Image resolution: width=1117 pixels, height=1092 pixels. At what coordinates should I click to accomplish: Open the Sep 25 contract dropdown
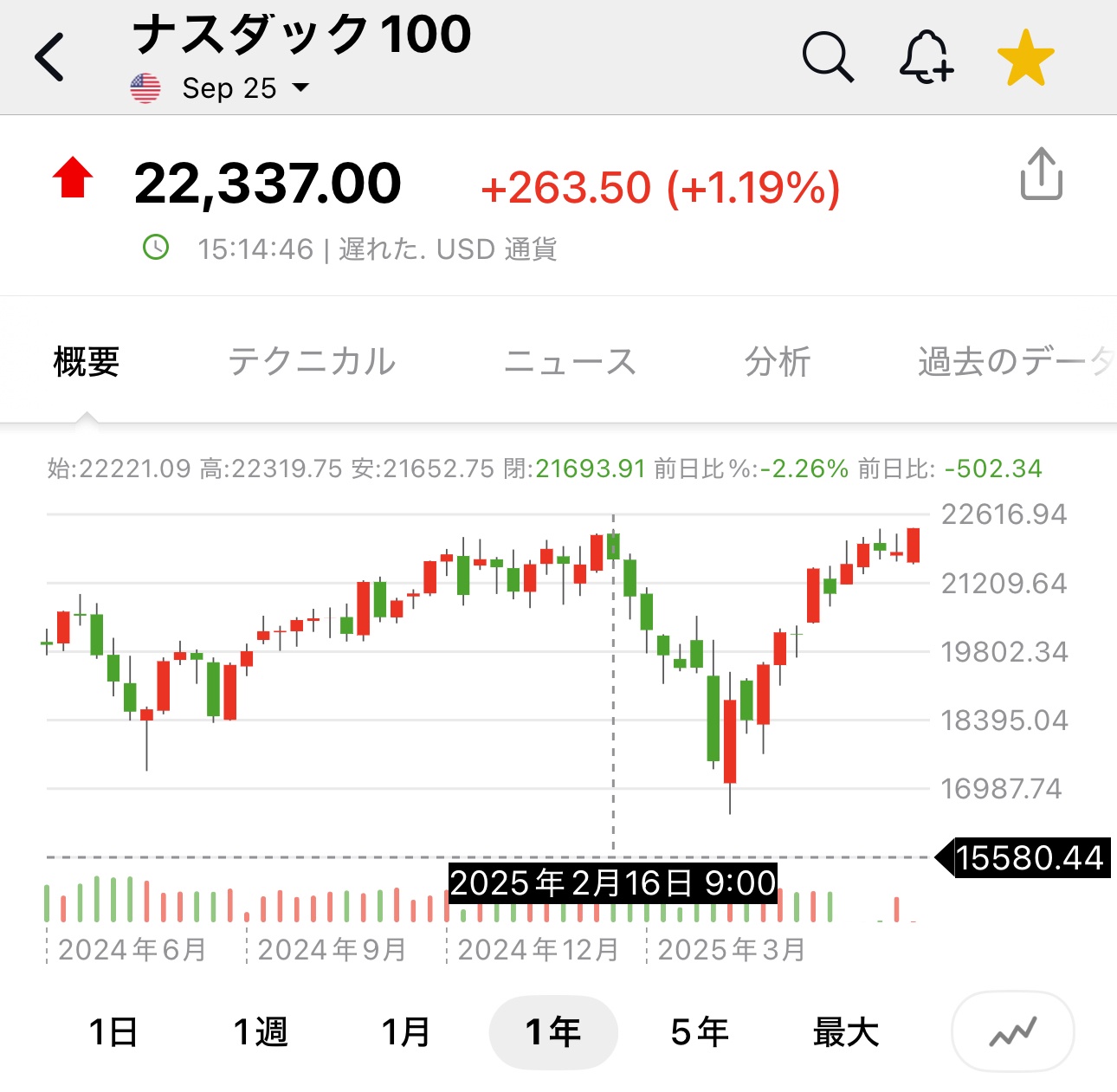tap(245, 88)
